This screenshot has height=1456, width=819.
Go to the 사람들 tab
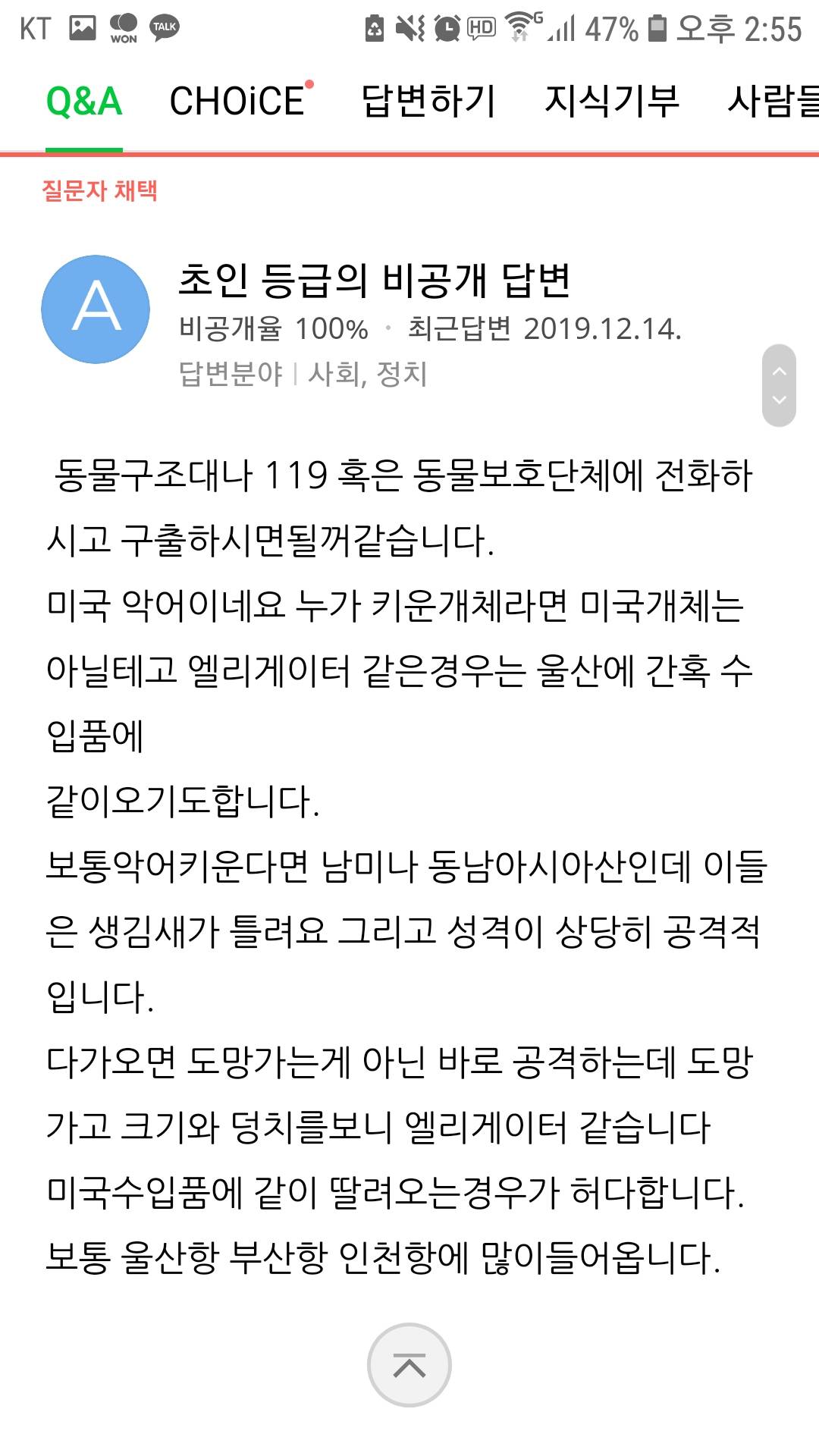coord(773,102)
